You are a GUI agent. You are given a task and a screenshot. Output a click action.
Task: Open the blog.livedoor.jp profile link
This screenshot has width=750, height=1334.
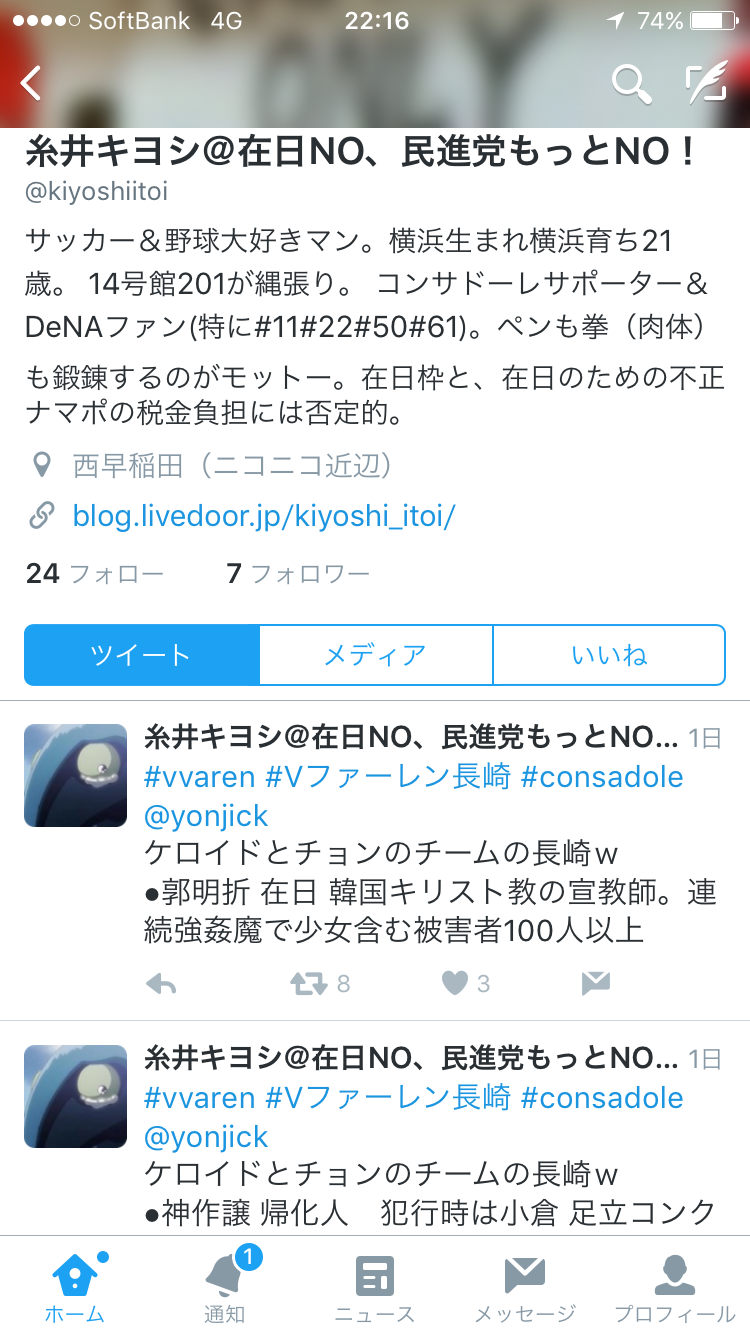tap(264, 516)
